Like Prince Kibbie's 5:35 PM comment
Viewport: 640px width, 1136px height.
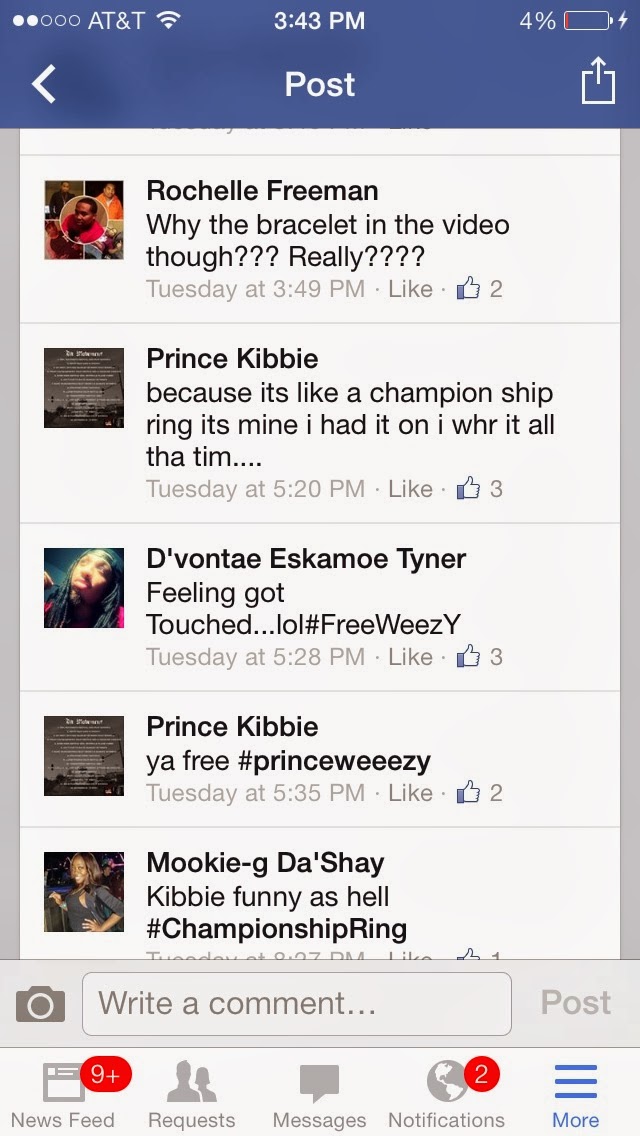[x=410, y=793]
